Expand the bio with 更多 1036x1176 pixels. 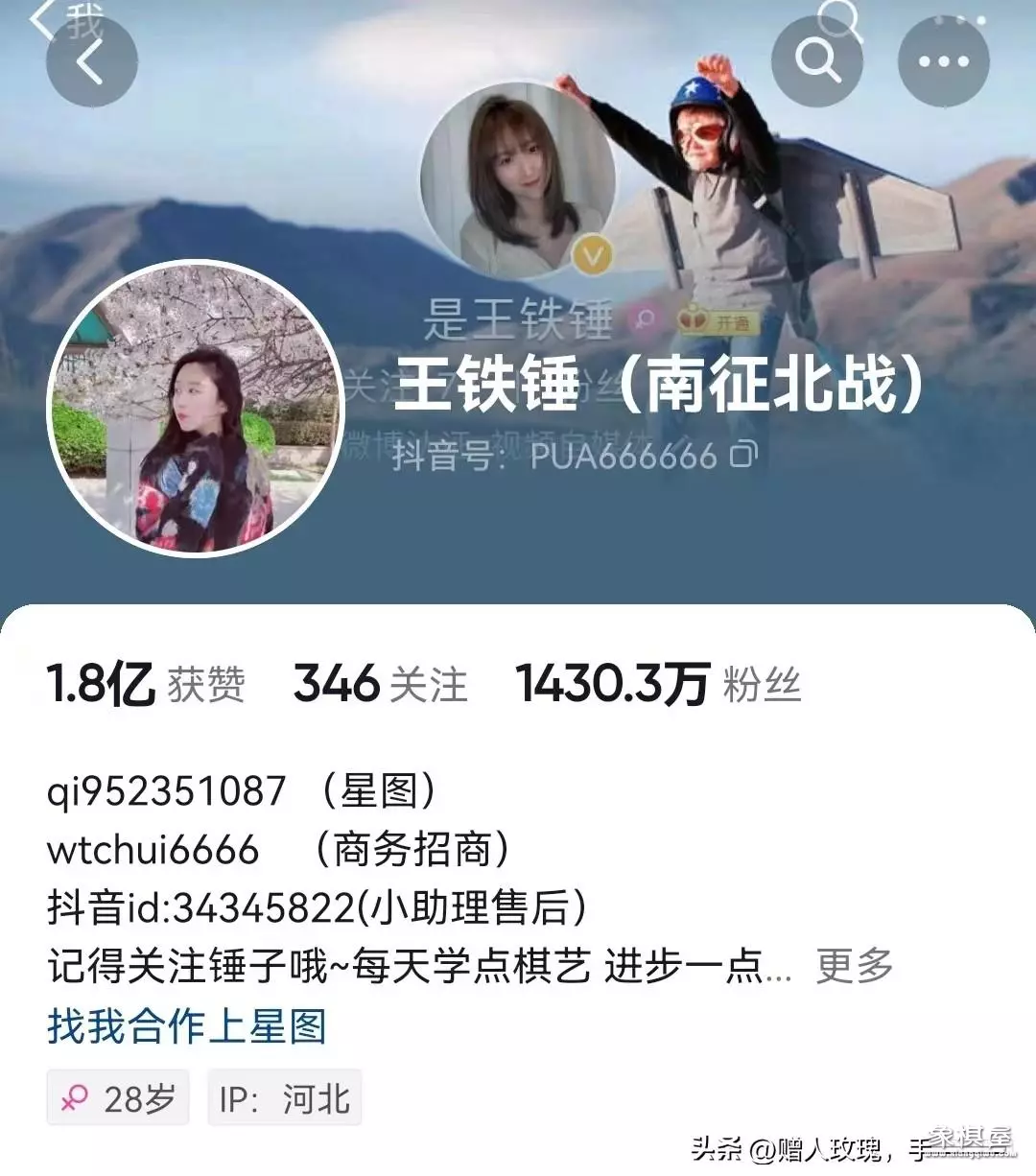[x=854, y=966]
